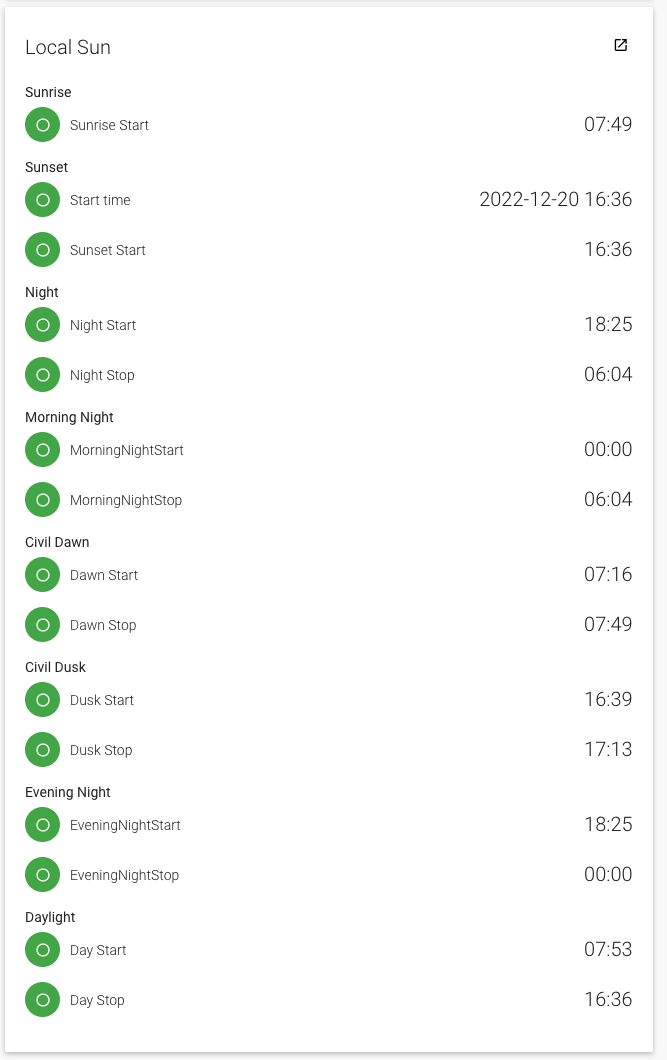
Task: View details for Night Start
Action: coord(103,325)
